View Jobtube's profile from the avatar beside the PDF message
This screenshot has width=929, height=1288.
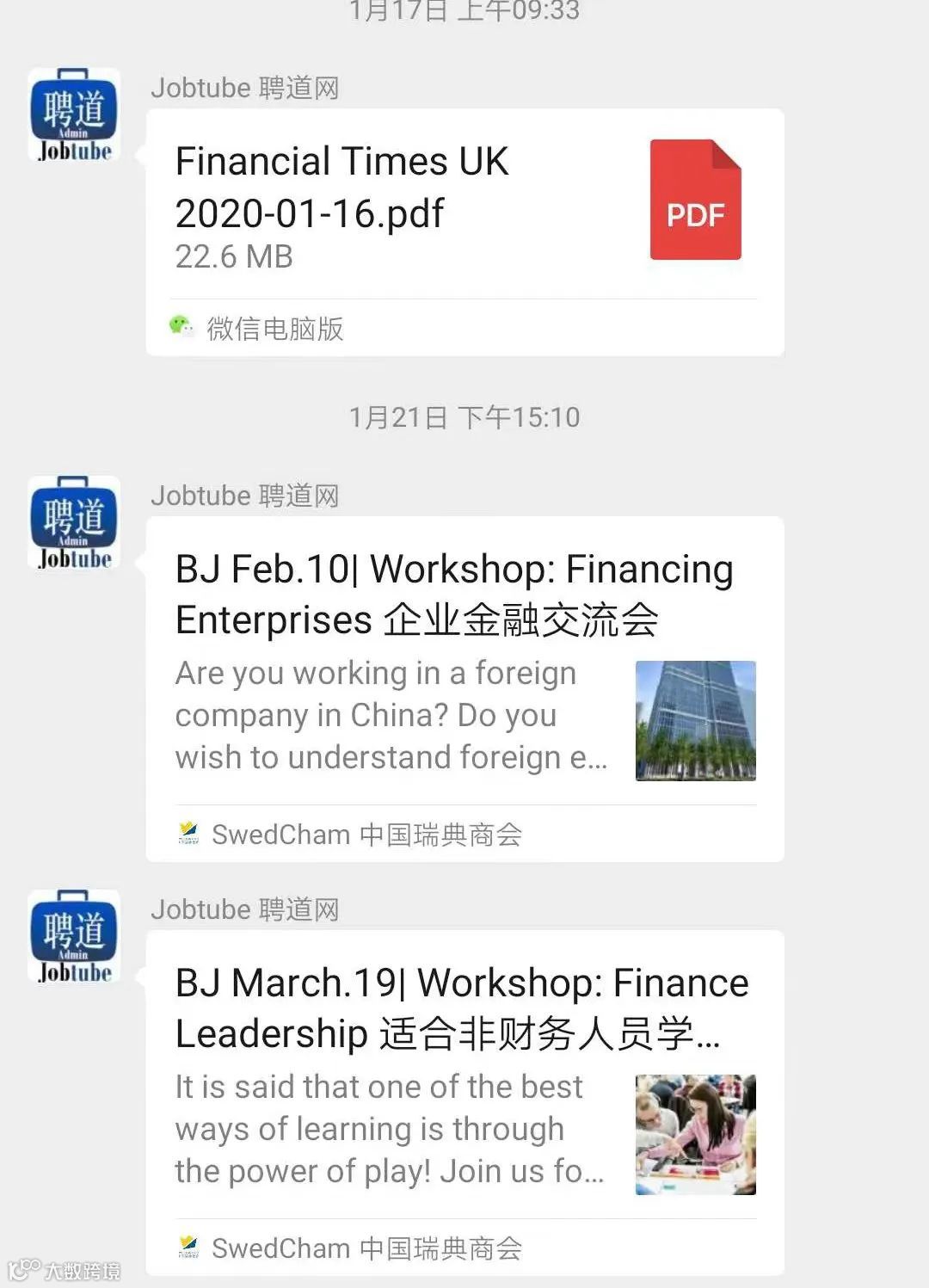tap(74, 114)
